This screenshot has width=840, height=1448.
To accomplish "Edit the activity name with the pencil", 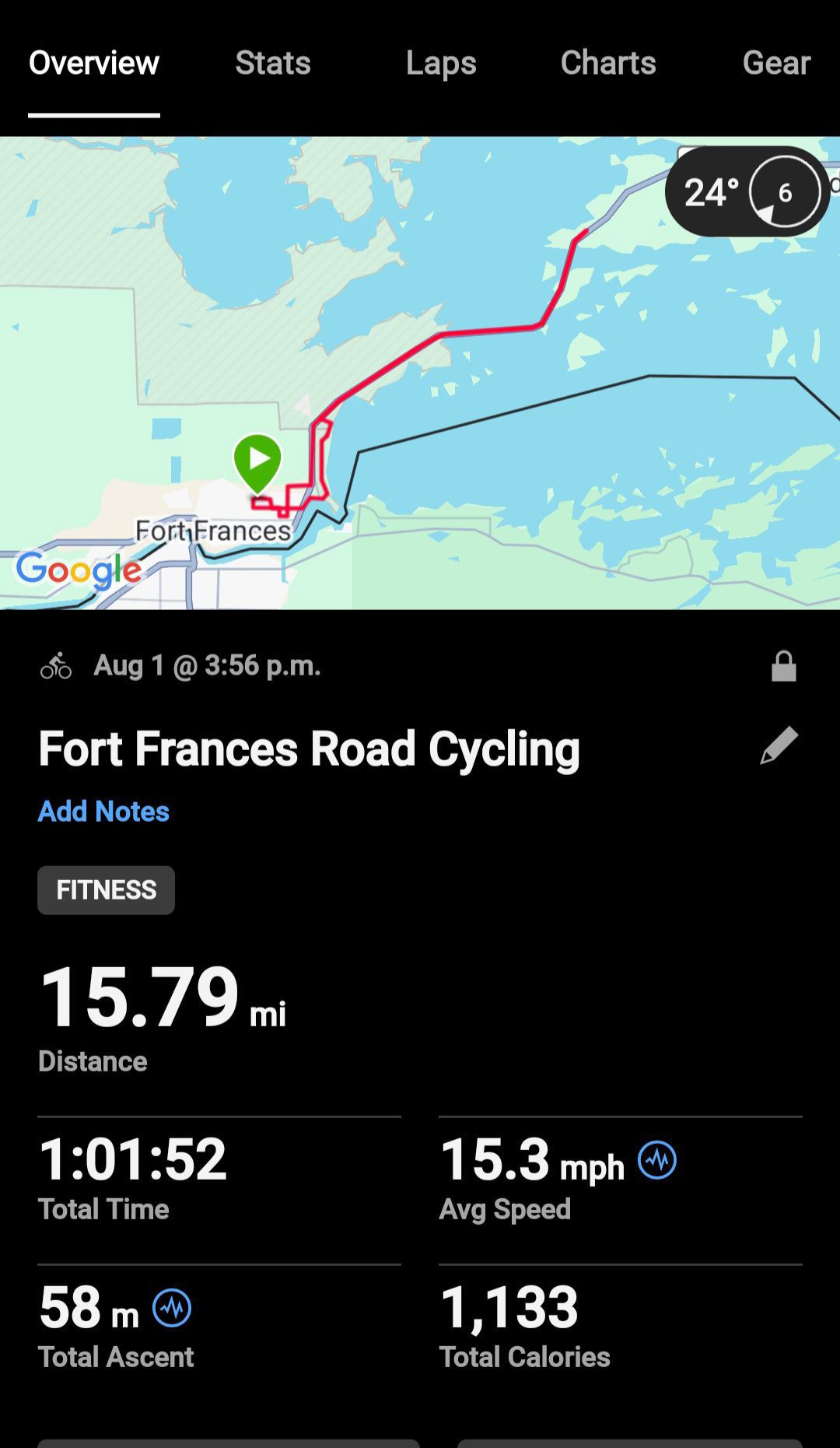I will click(x=779, y=745).
